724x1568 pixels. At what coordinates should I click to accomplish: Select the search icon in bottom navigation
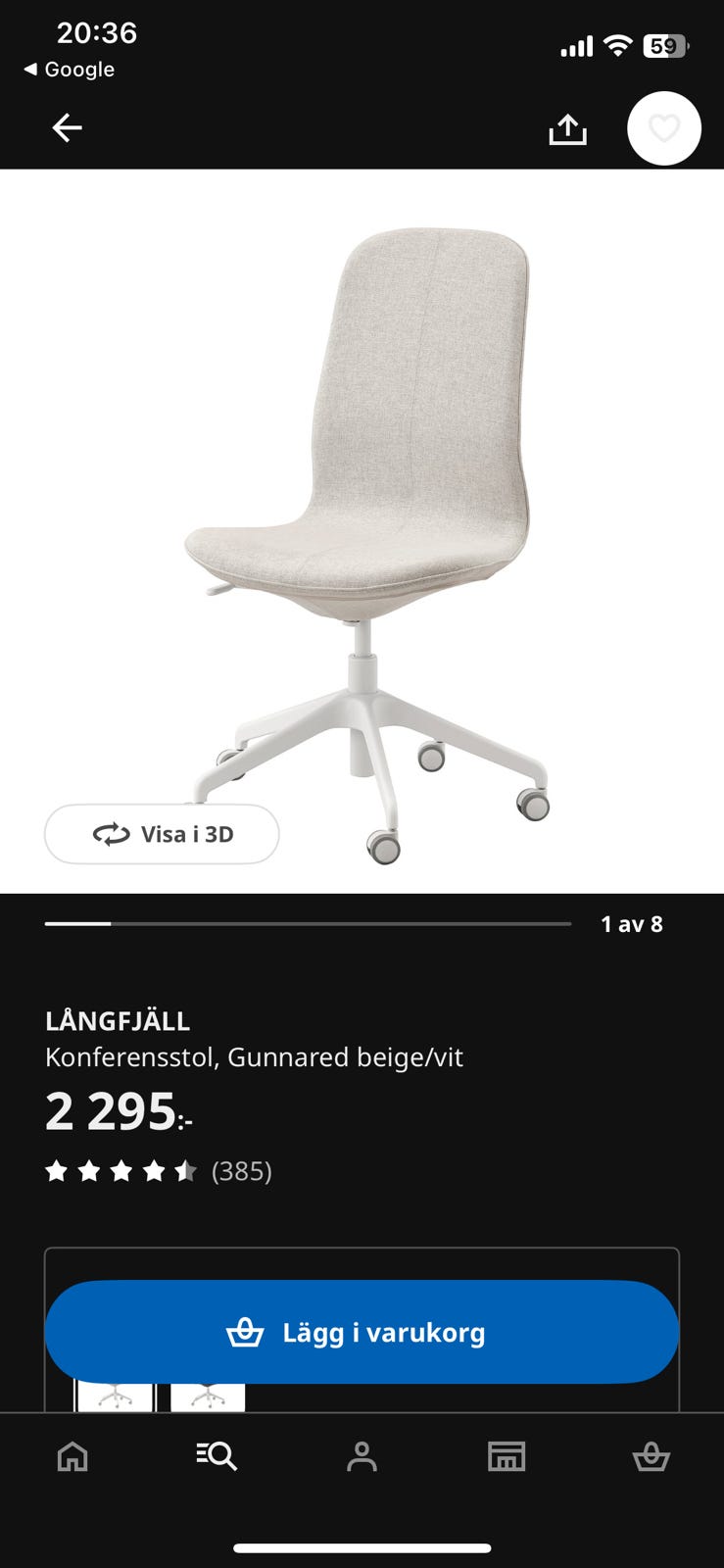tap(217, 1456)
